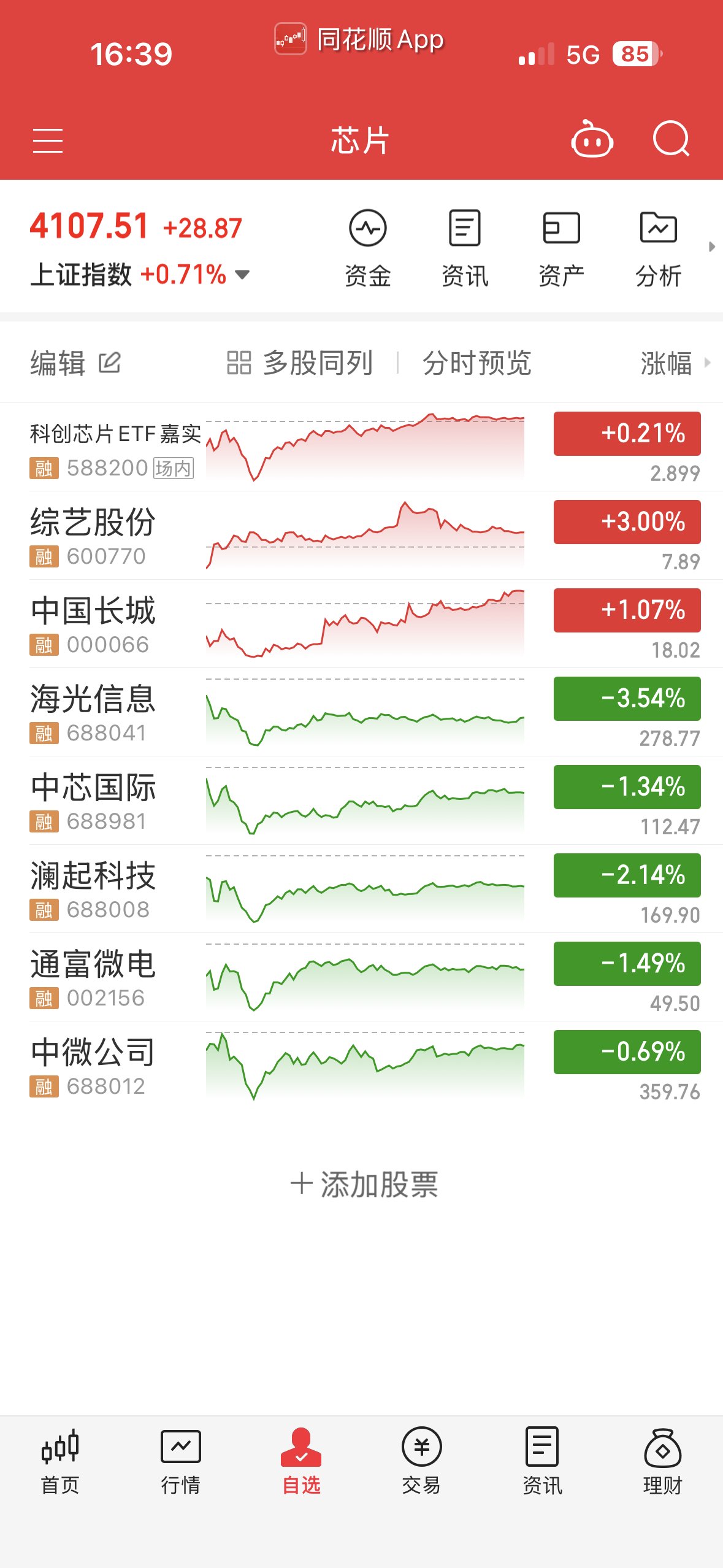This screenshot has width=723, height=1568.
Task: View 海光信息 688041 details
Action: (x=93, y=713)
